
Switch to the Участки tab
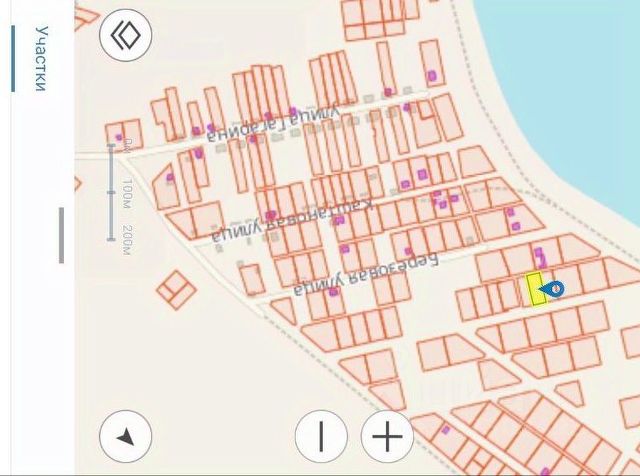(x=39, y=59)
